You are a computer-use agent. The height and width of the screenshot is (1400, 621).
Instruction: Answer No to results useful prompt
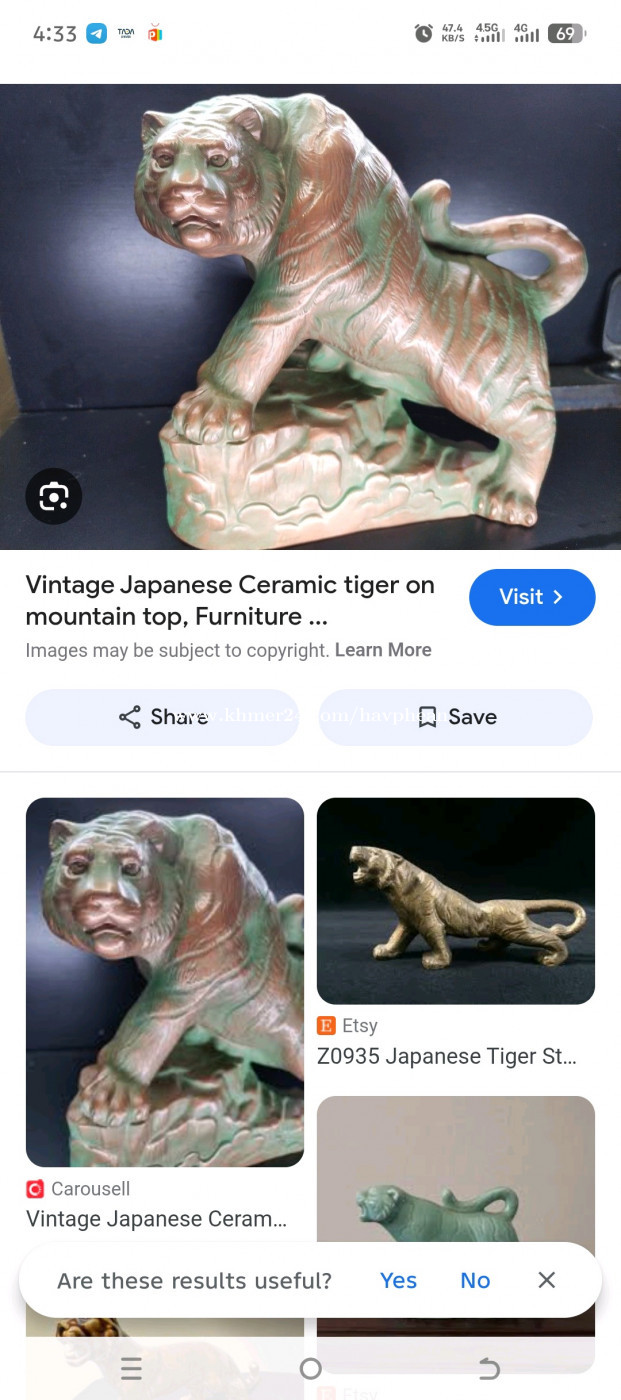pos(475,1280)
